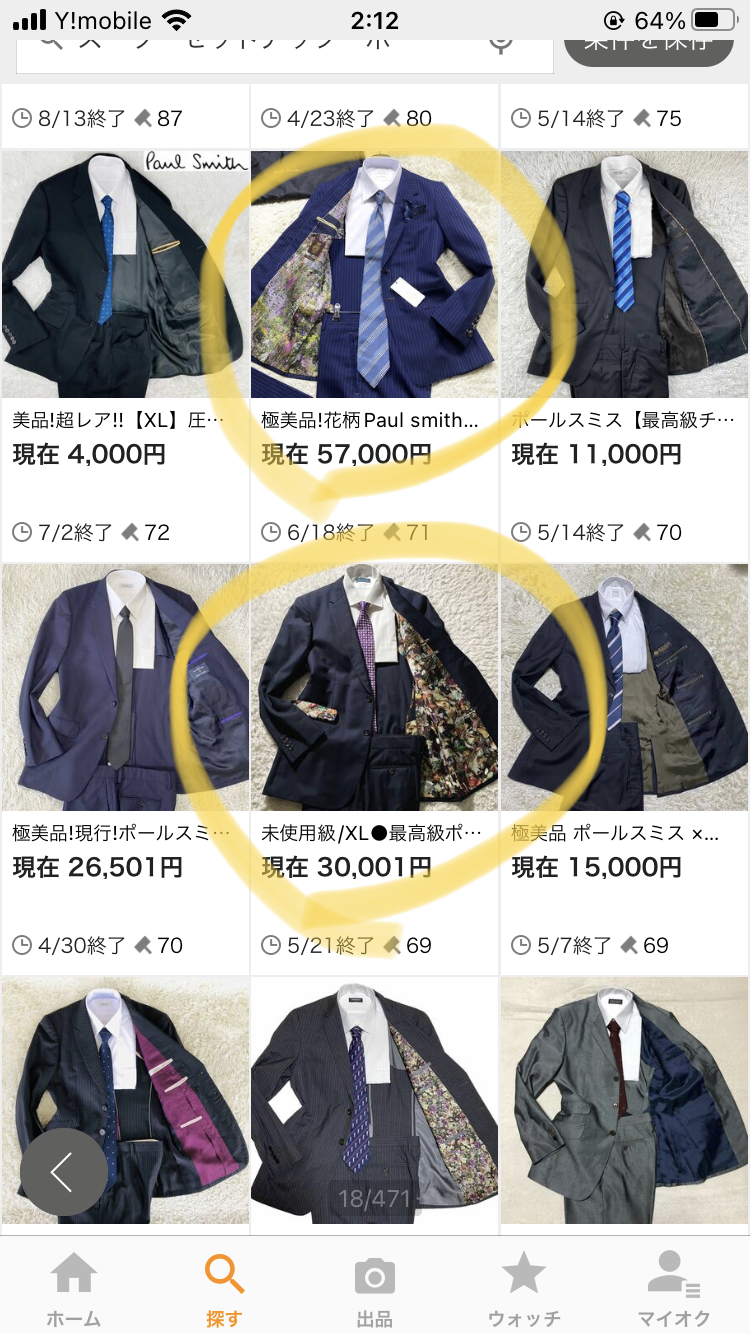Tap the round back arrow button
750x1334 pixels.
click(x=63, y=1172)
